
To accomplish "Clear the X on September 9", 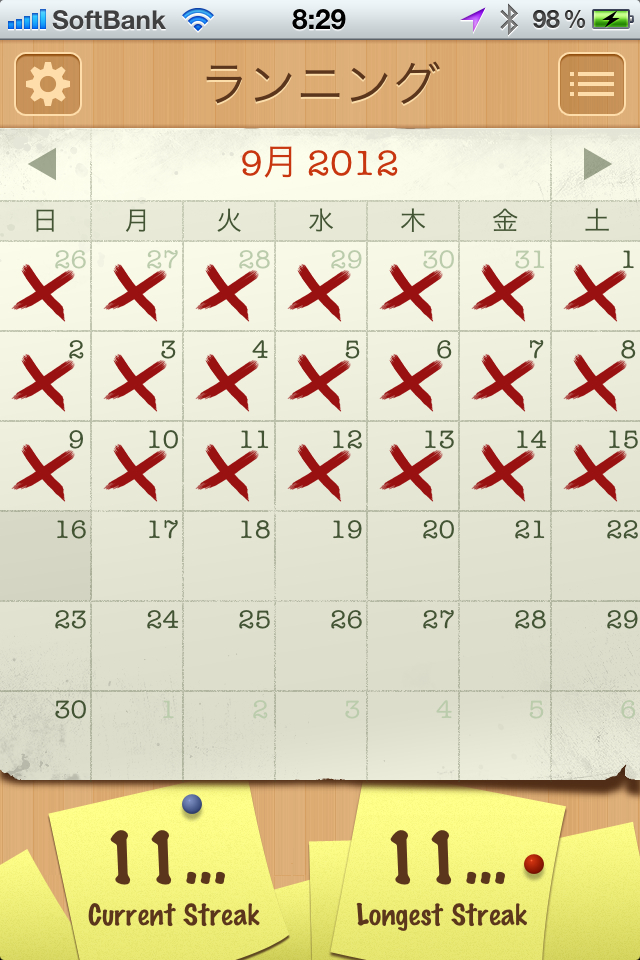I will 45,466.
